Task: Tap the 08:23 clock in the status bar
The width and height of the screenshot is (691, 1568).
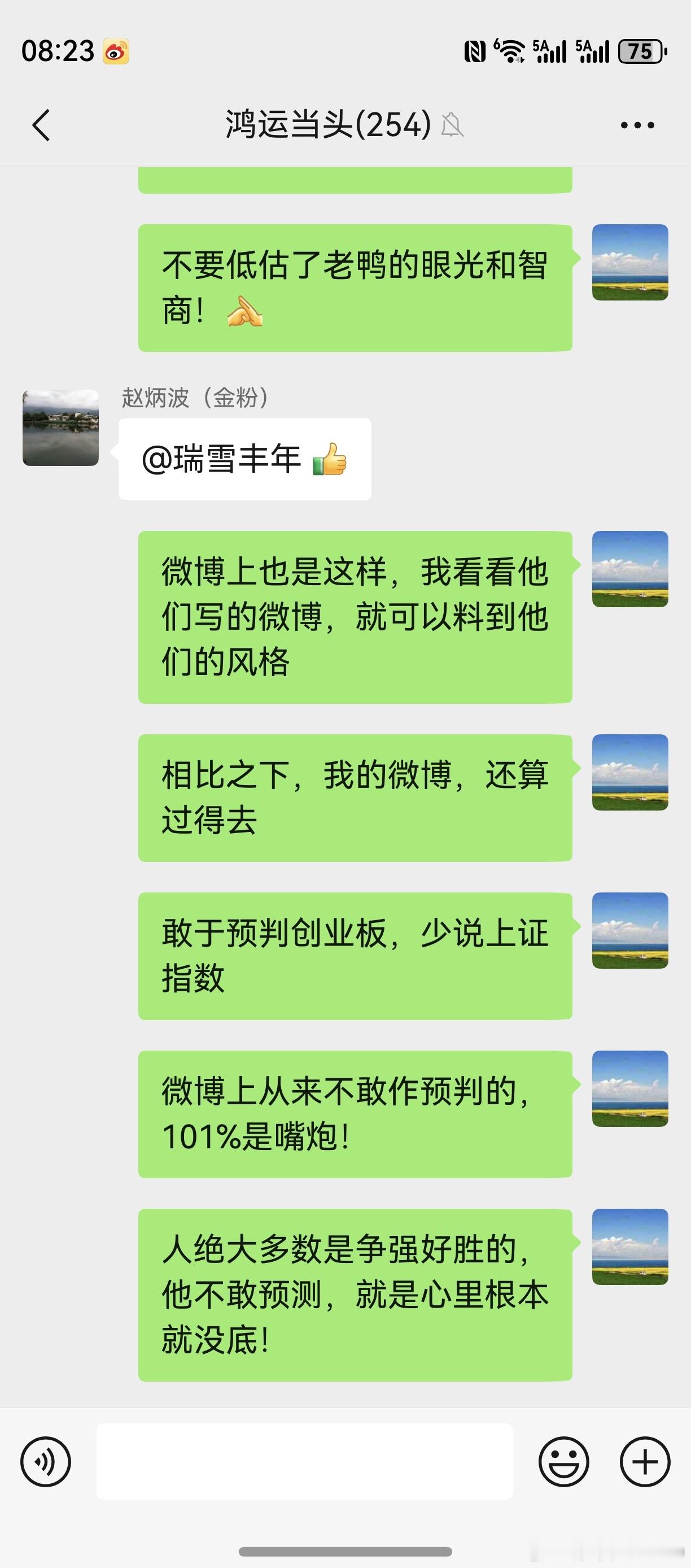Action: pyautogui.click(x=58, y=53)
